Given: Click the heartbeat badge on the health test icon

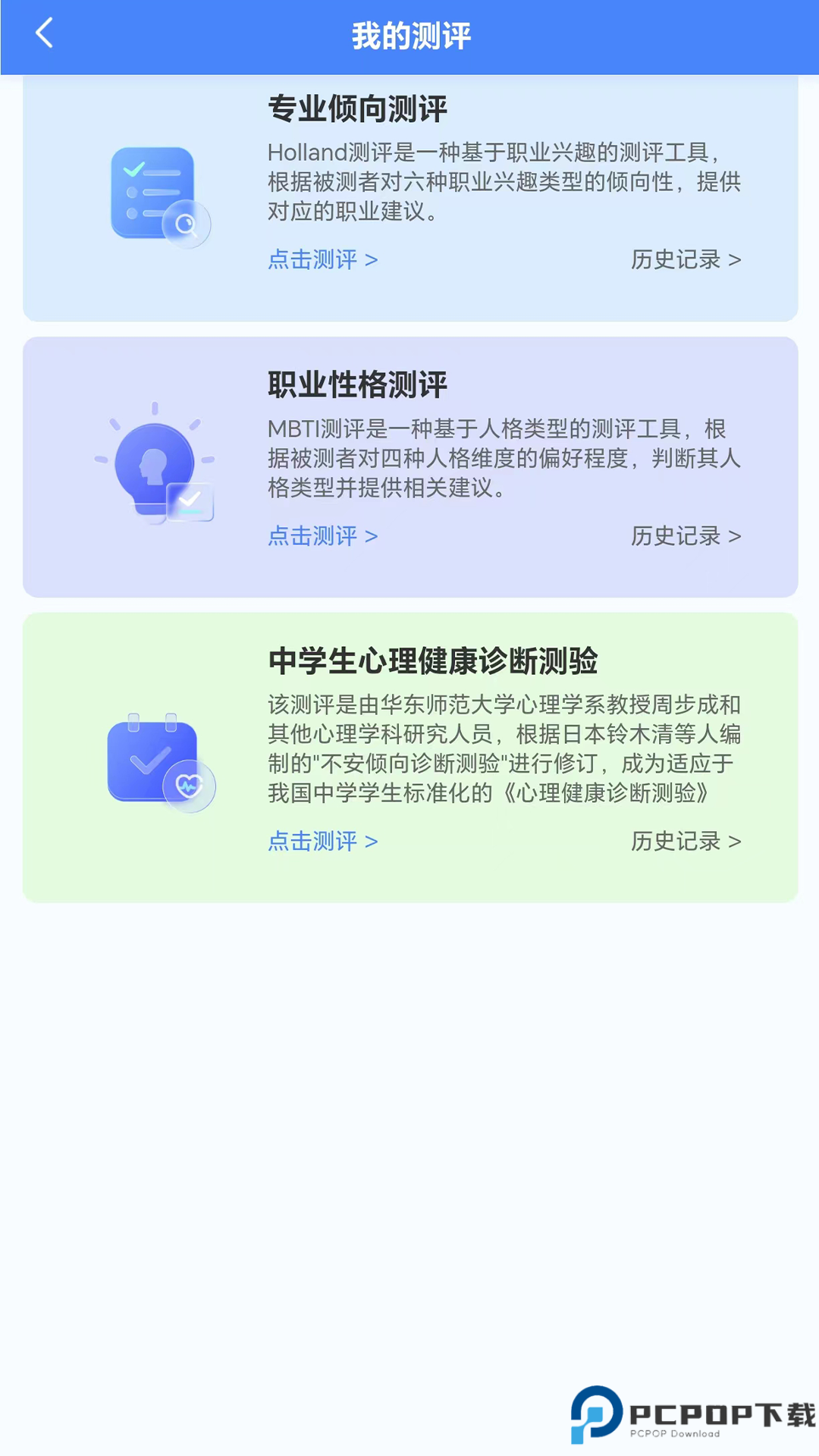Looking at the screenshot, I should click(x=188, y=786).
